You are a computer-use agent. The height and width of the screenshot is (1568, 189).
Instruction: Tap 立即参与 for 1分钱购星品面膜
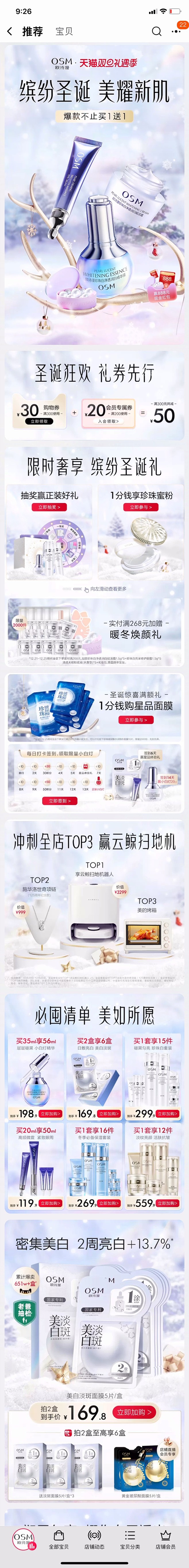[x=136, y=720]
